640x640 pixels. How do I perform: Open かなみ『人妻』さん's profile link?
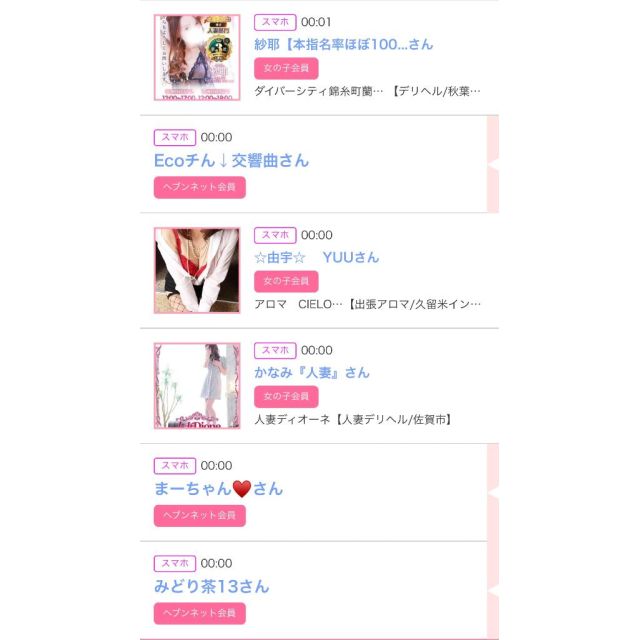click(x=311, y=372)
